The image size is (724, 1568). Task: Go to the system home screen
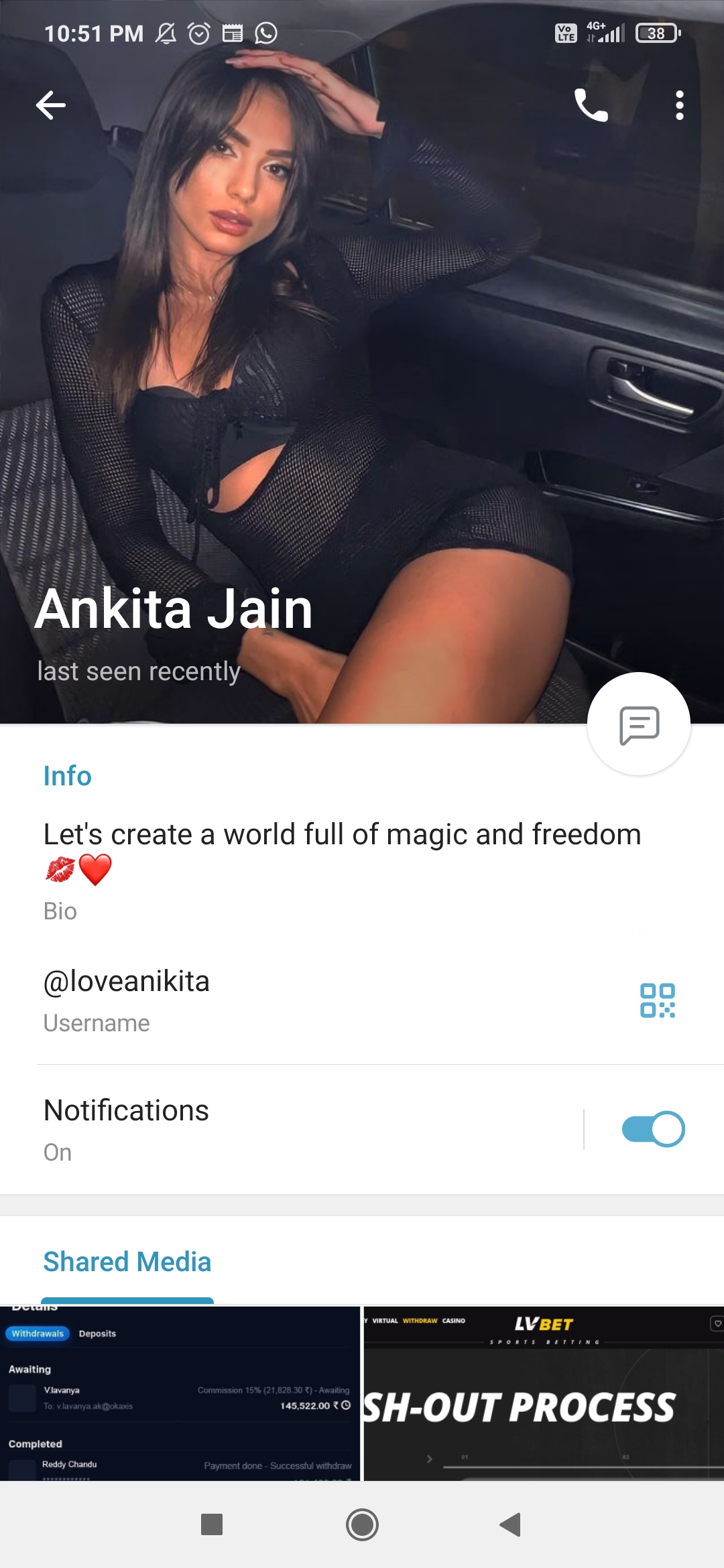(x=362, y=1525)
